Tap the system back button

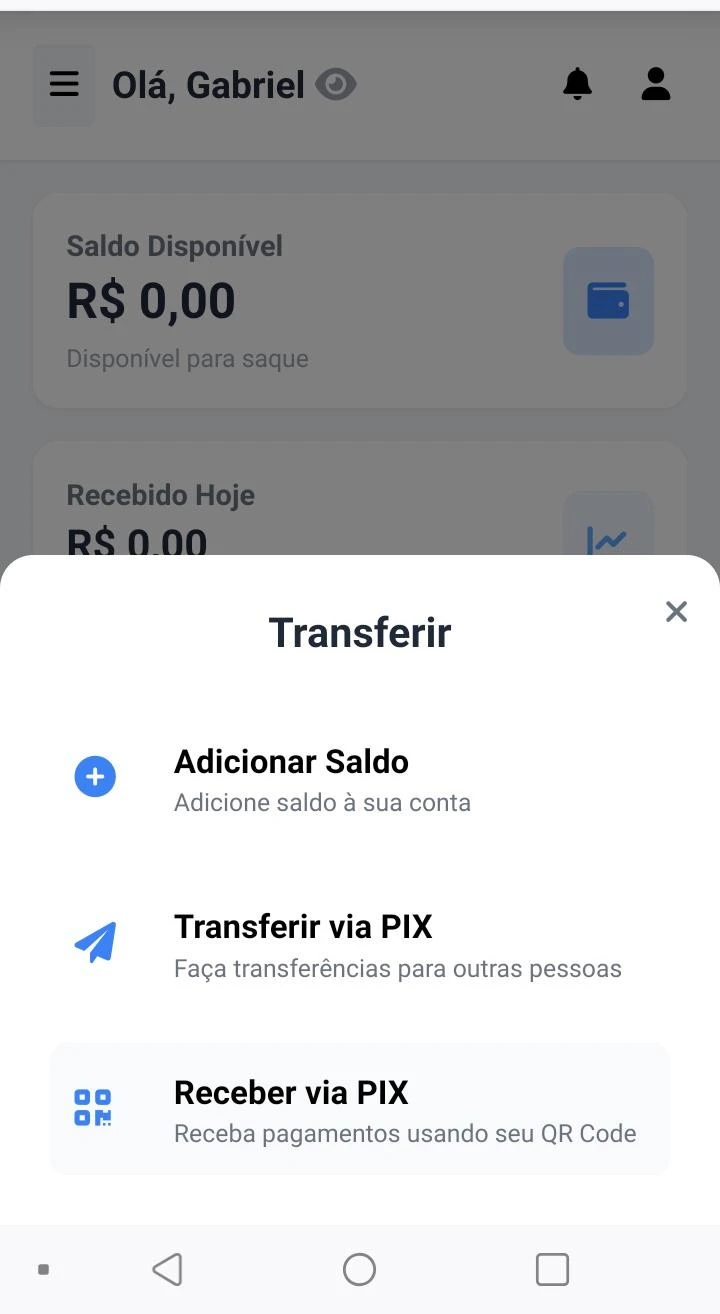tap(167, 1269)
